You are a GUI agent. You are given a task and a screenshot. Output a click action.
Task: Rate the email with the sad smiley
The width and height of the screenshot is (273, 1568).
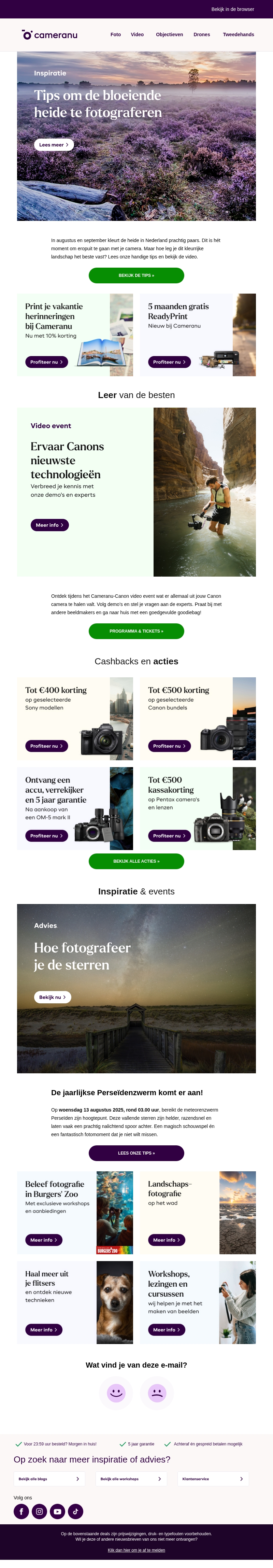click(x=157, y=1393)
